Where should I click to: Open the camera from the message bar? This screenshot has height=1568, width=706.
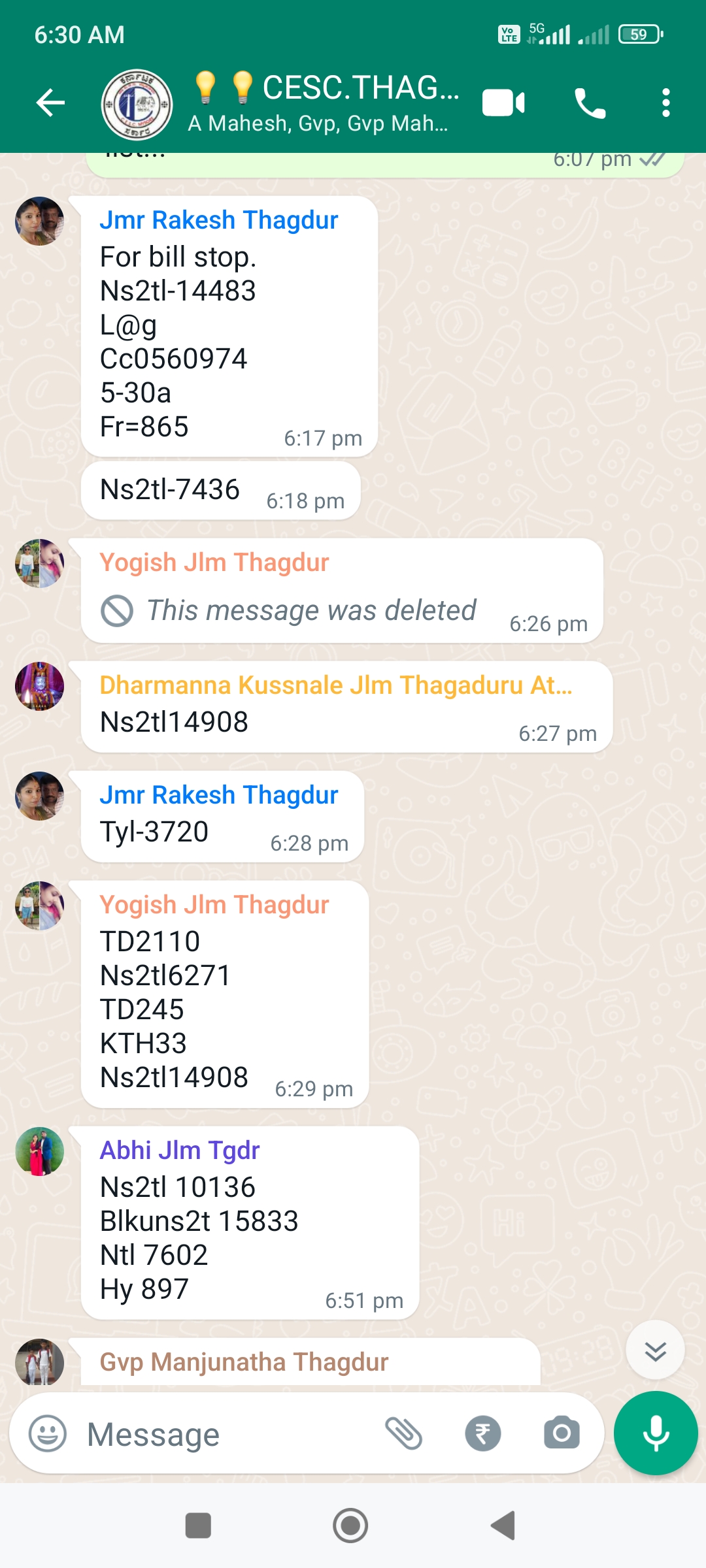[x=562, y=1433]
